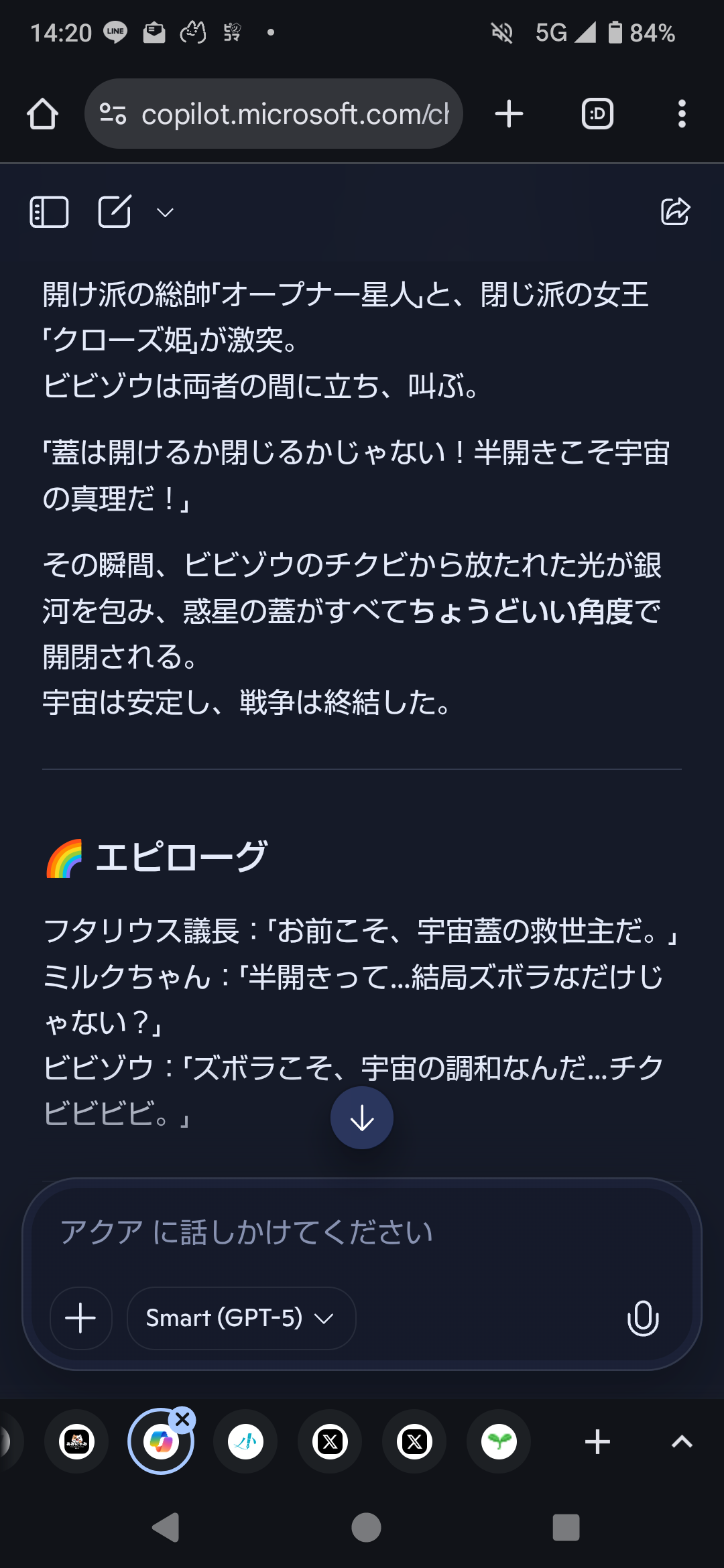Toggle the Copilot sidebar panel

tap(50, 212)
